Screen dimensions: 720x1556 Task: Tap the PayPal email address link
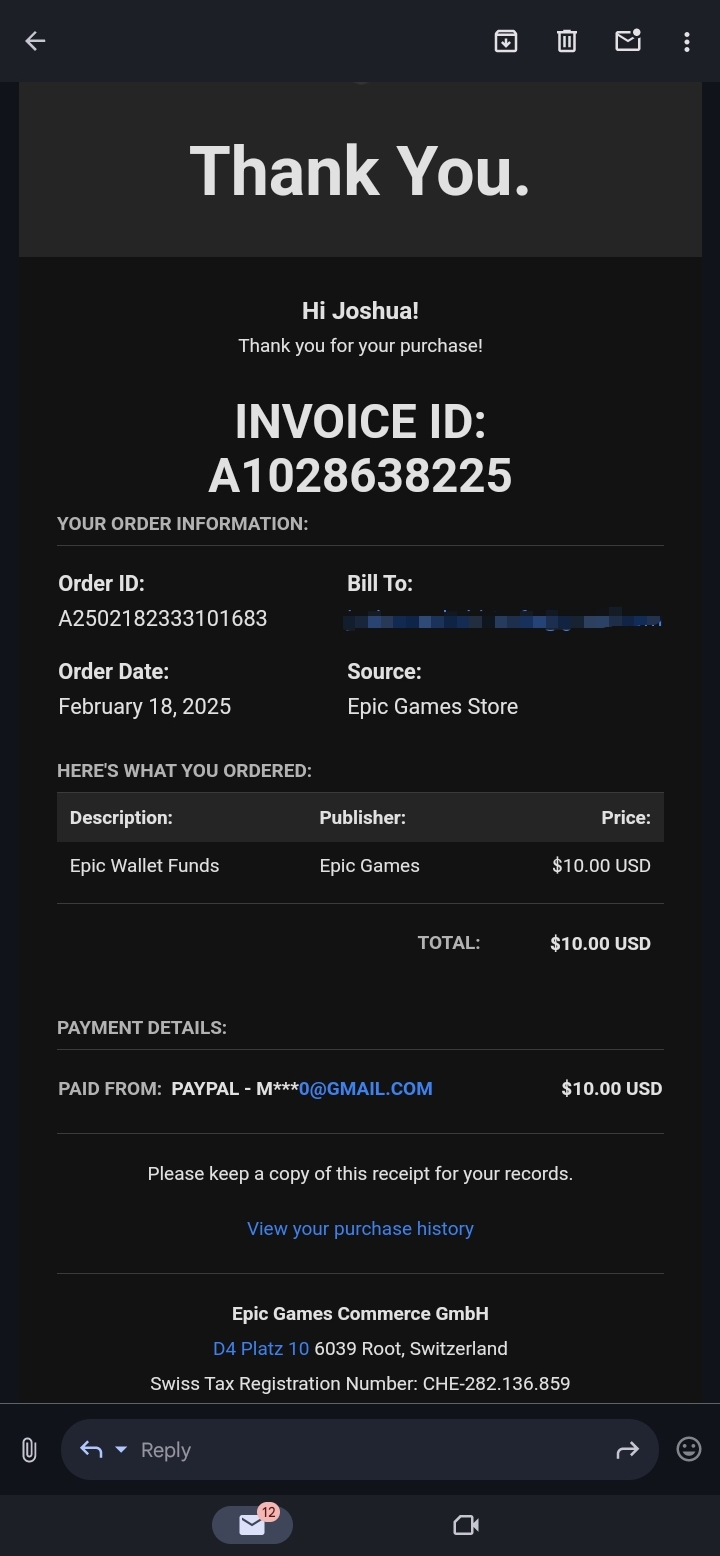pos(366,1088)
